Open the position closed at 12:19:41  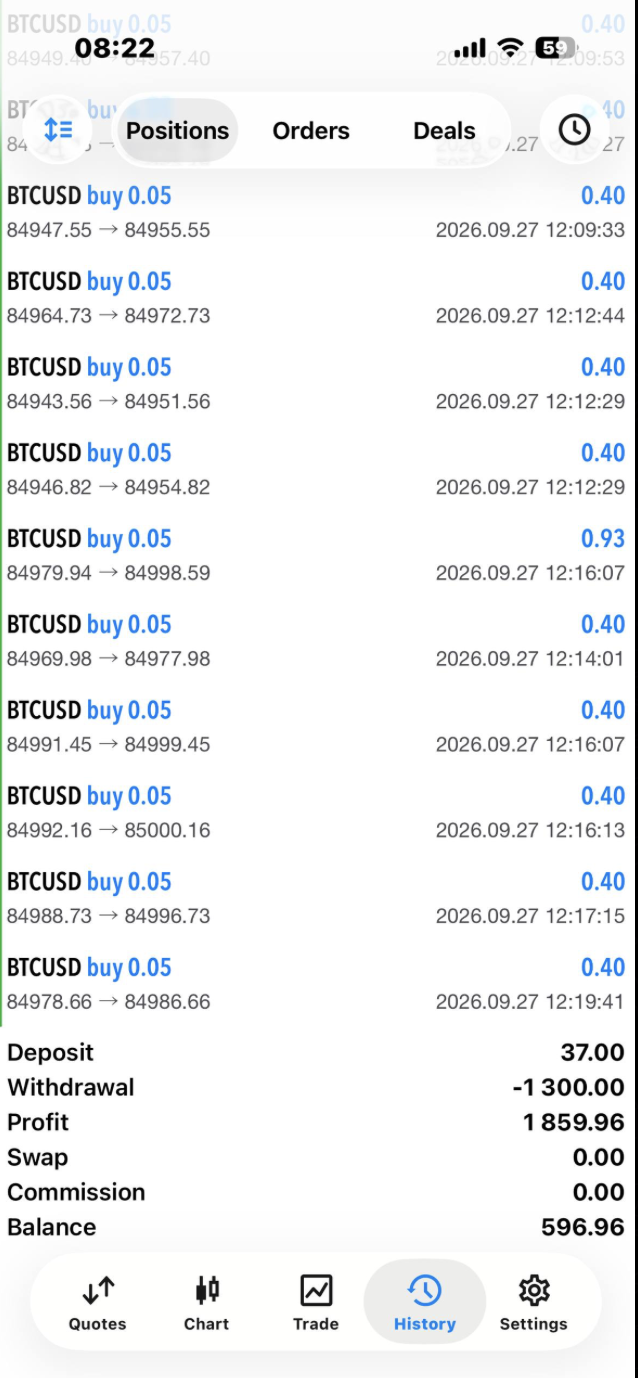(316, 984)
